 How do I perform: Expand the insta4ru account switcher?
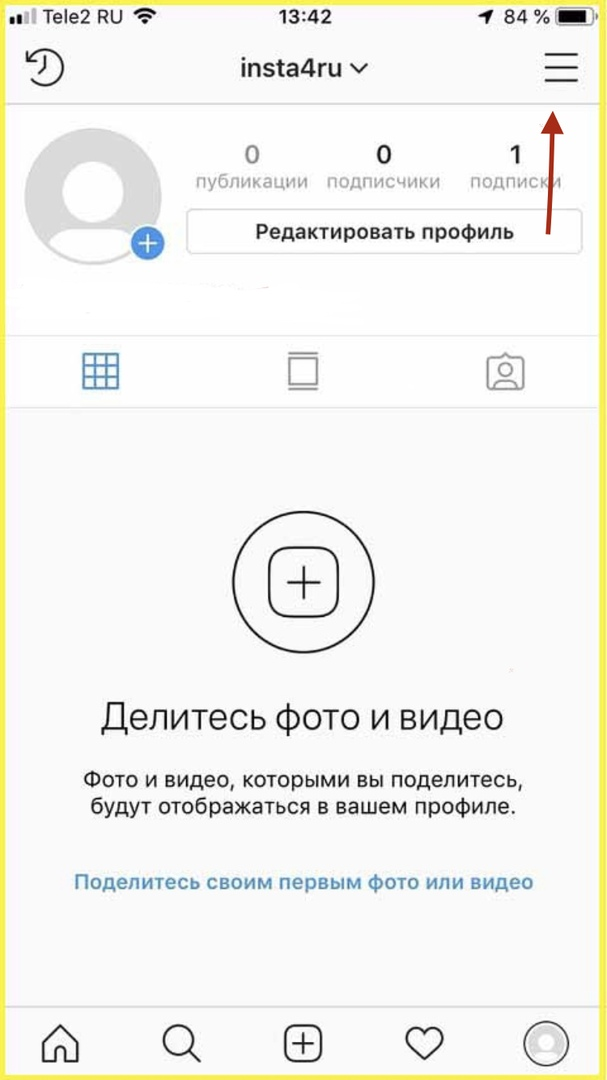tap(304, 68)
